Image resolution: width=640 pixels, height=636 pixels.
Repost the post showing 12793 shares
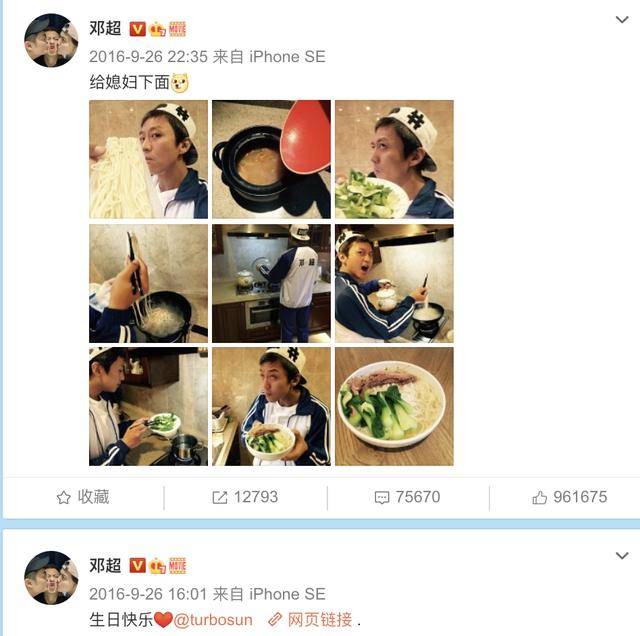[245, 497]
